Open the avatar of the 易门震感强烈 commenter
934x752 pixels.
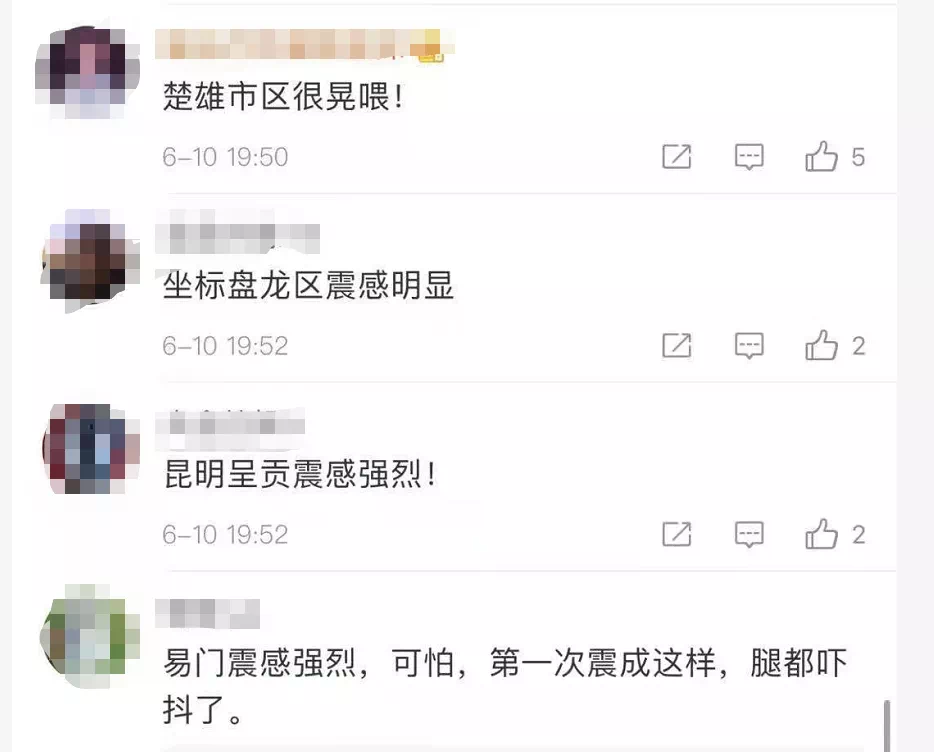click(88, 635)
